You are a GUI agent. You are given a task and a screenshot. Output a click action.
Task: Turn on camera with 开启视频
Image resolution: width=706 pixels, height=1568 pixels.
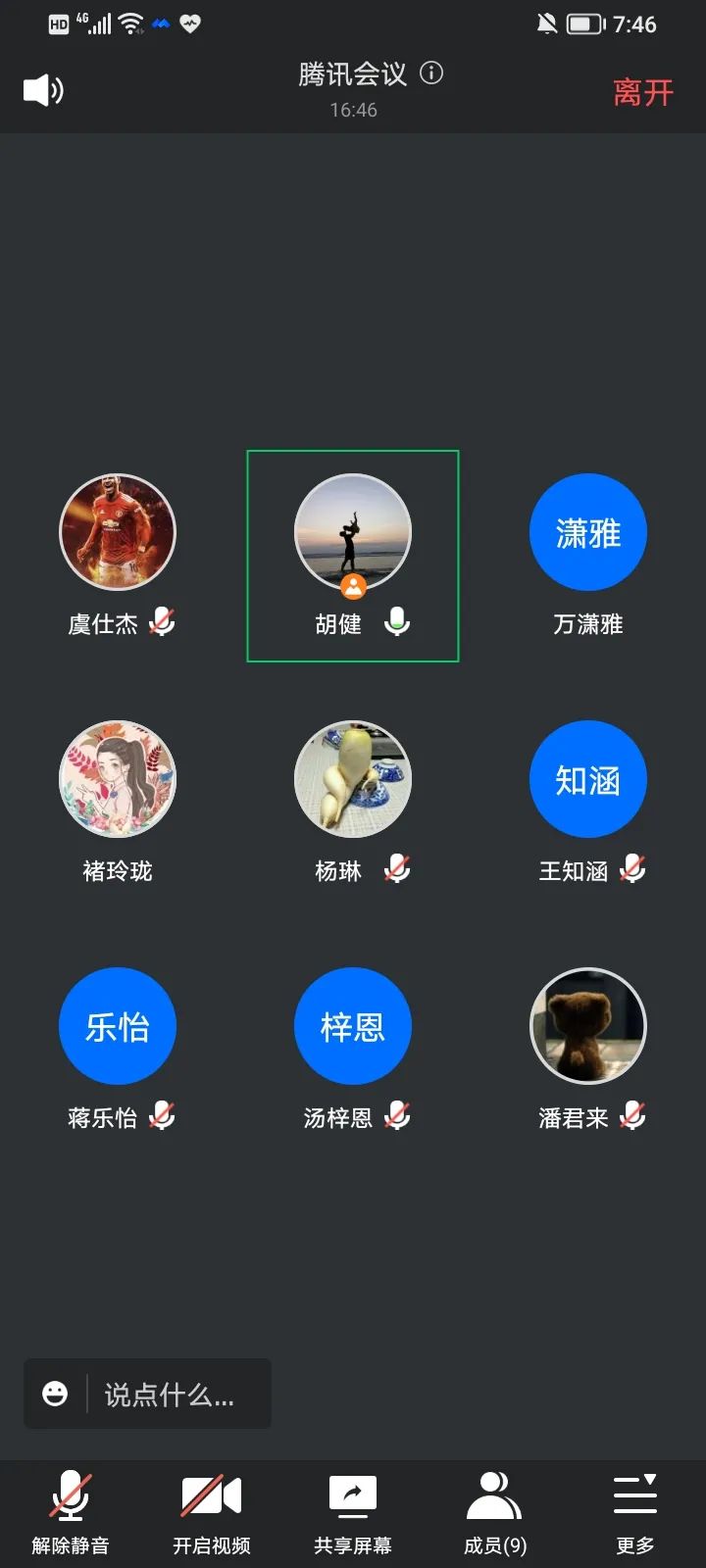click(x=212, y=1512)
